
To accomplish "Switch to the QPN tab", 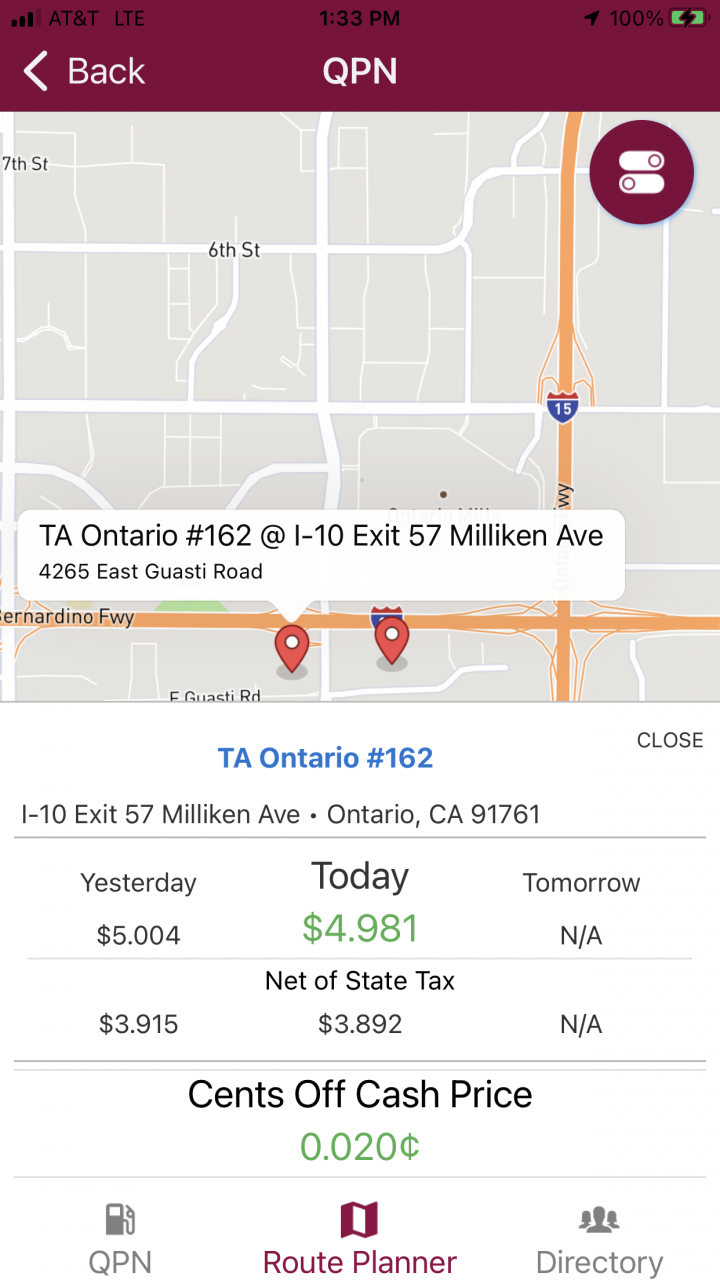I will [x=120, y=1238].
